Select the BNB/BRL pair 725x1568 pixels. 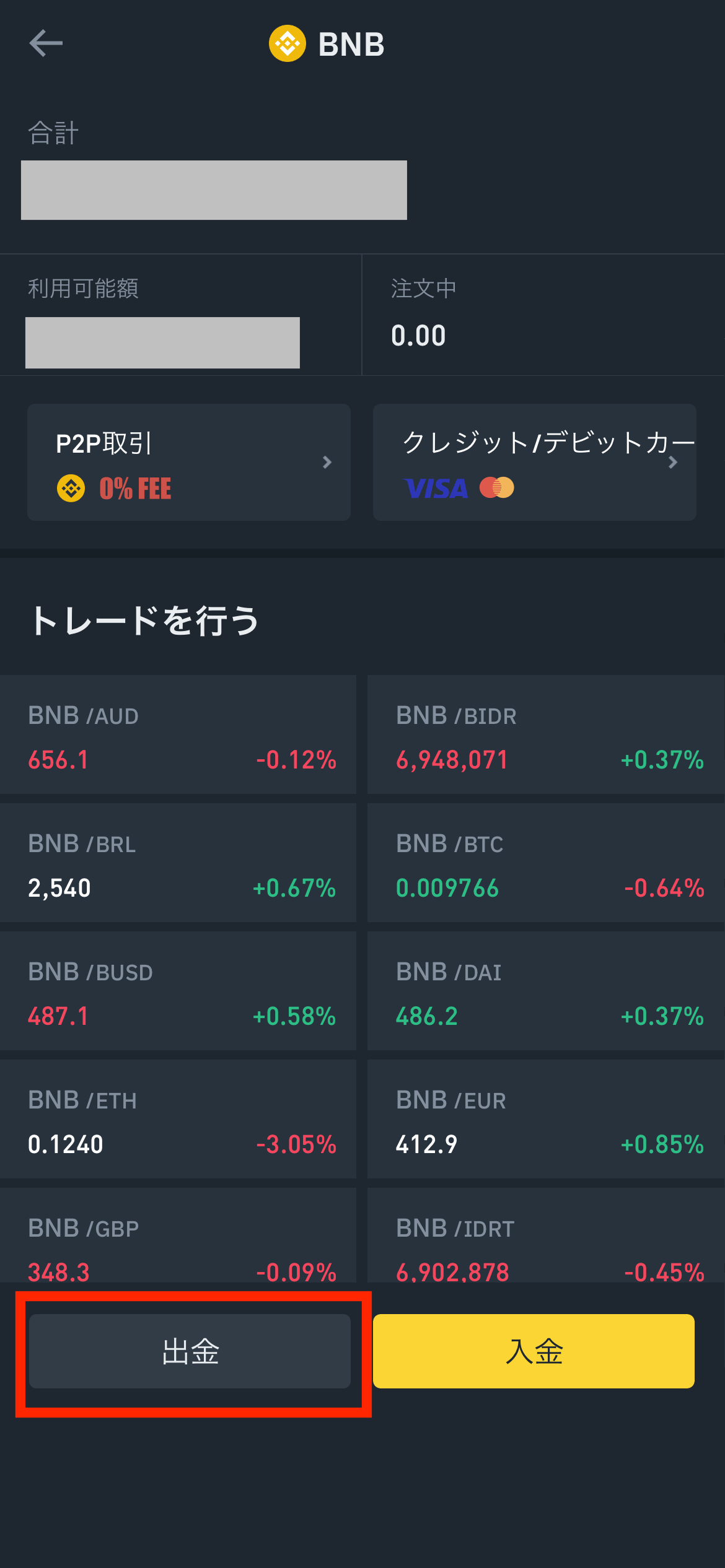tap(178, 863)
